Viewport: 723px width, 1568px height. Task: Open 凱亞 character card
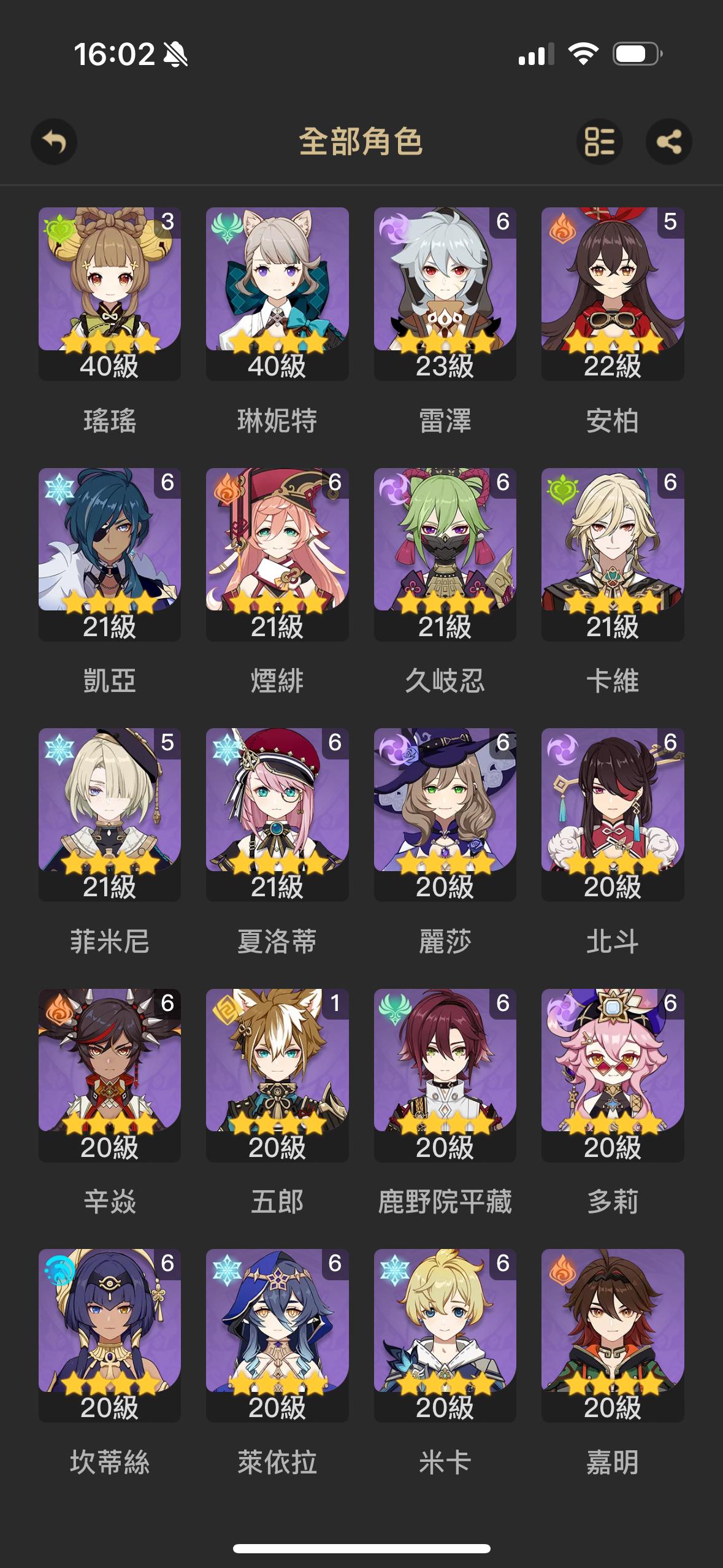109,554
